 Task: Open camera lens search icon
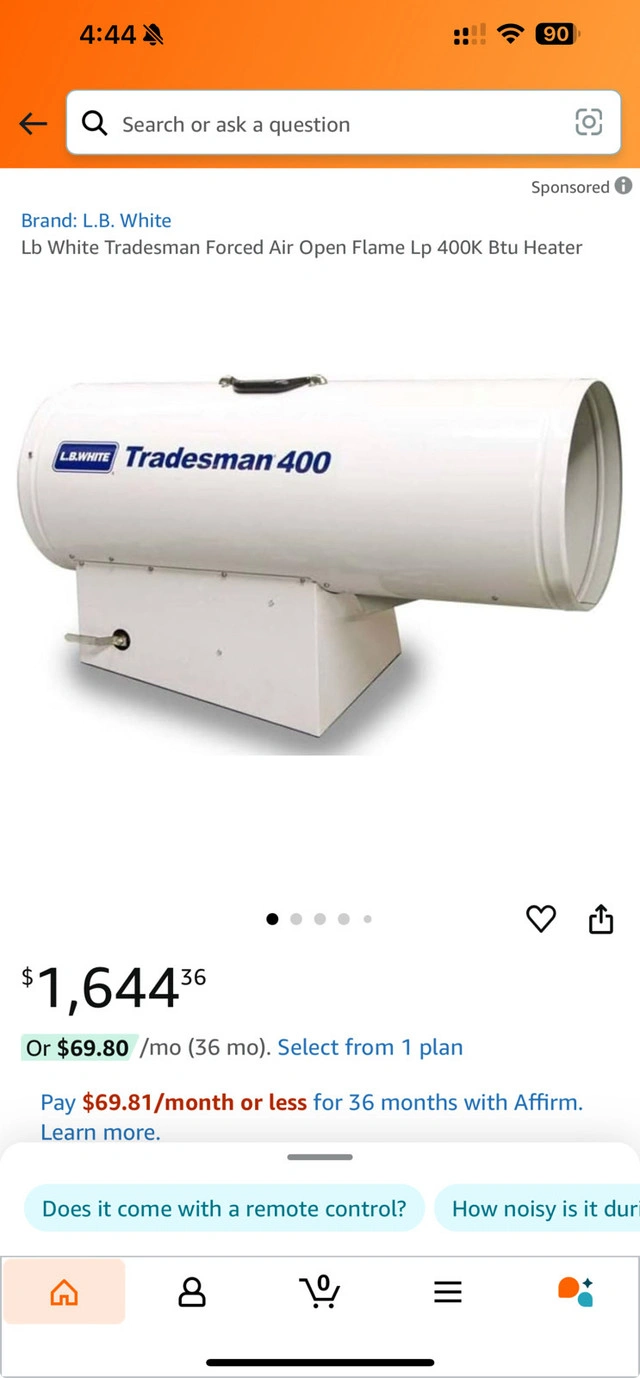[589, 122]
